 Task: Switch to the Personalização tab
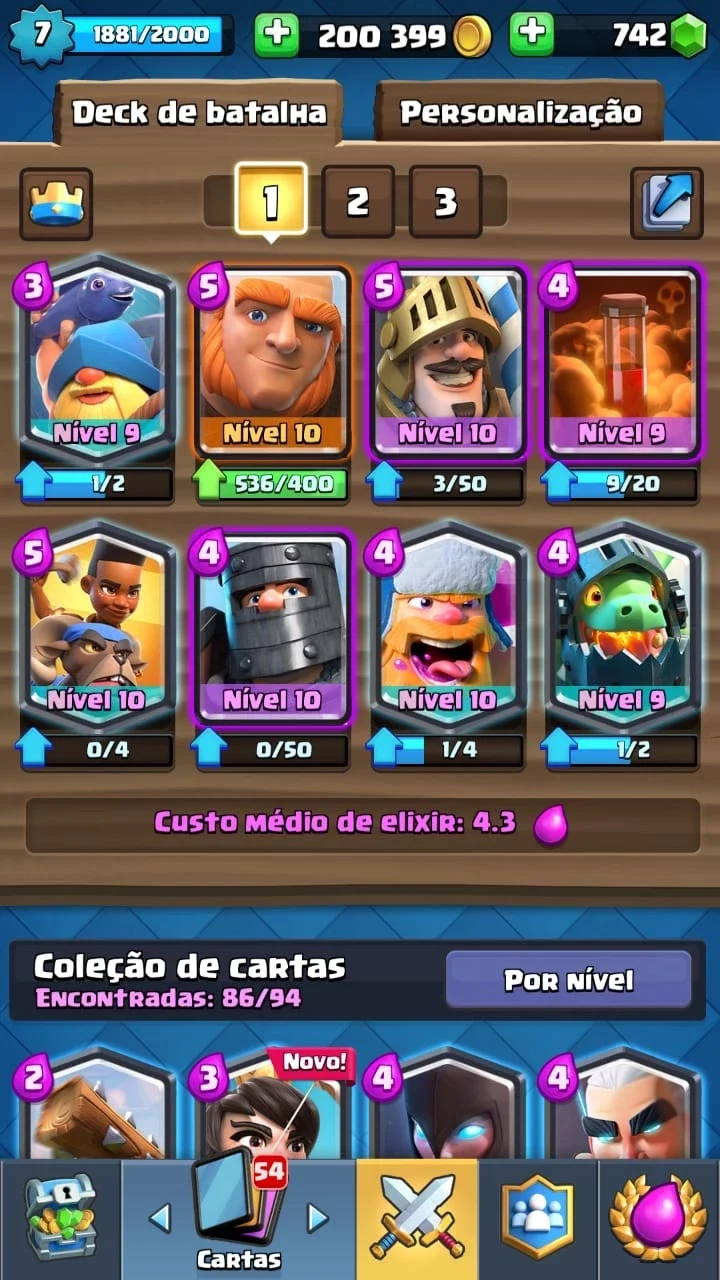click(x=519, y=112)
